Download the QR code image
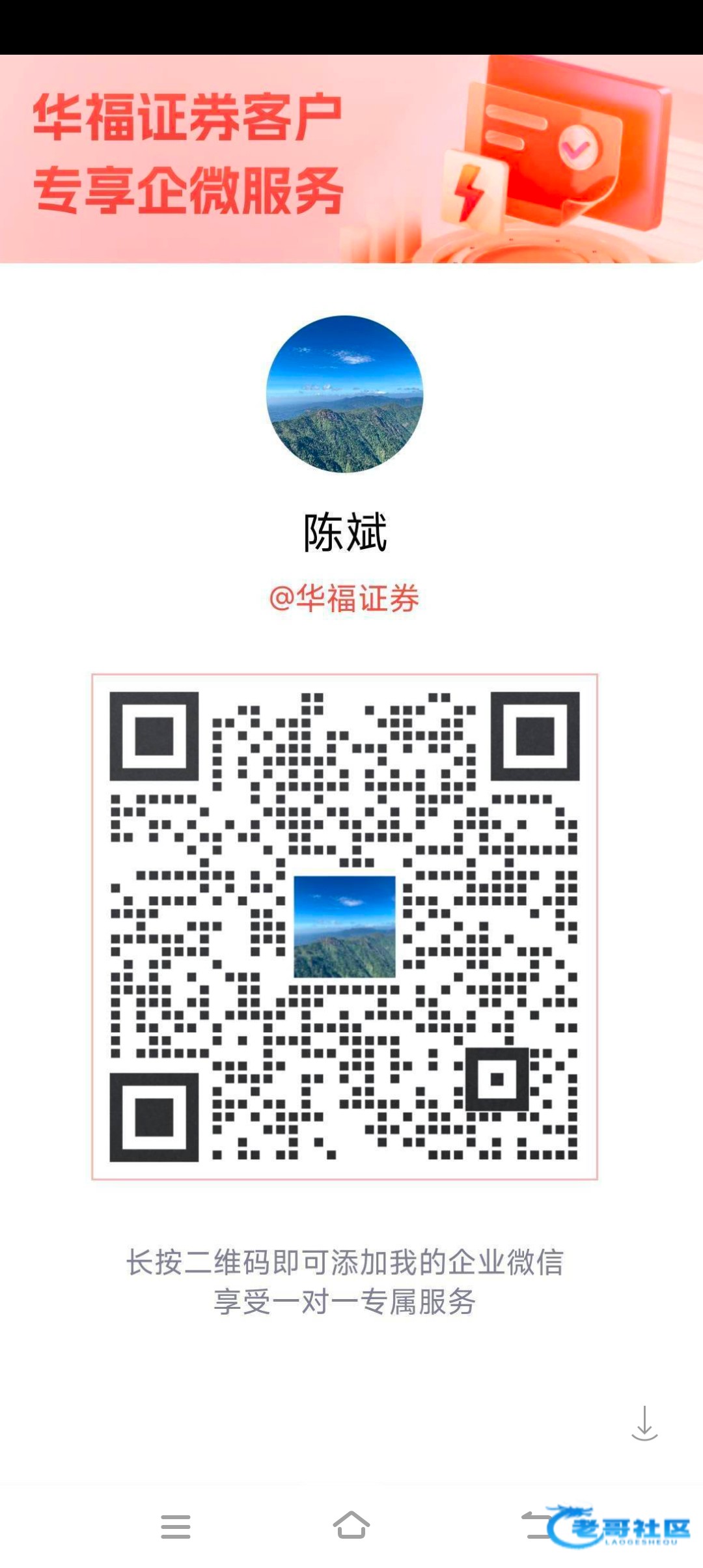703x1568 pixels. point(644,1423)
